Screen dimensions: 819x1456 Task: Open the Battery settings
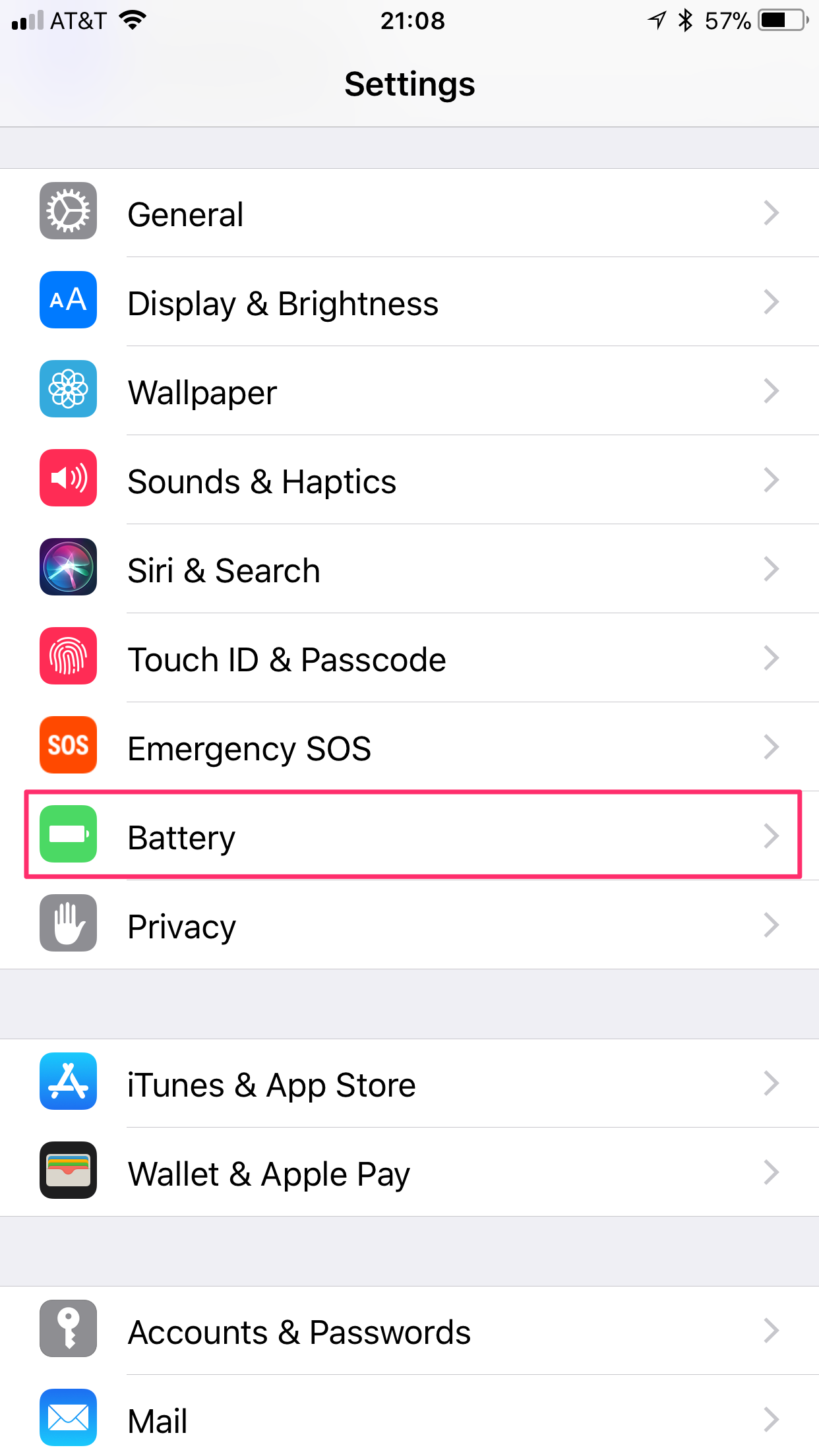409,836
